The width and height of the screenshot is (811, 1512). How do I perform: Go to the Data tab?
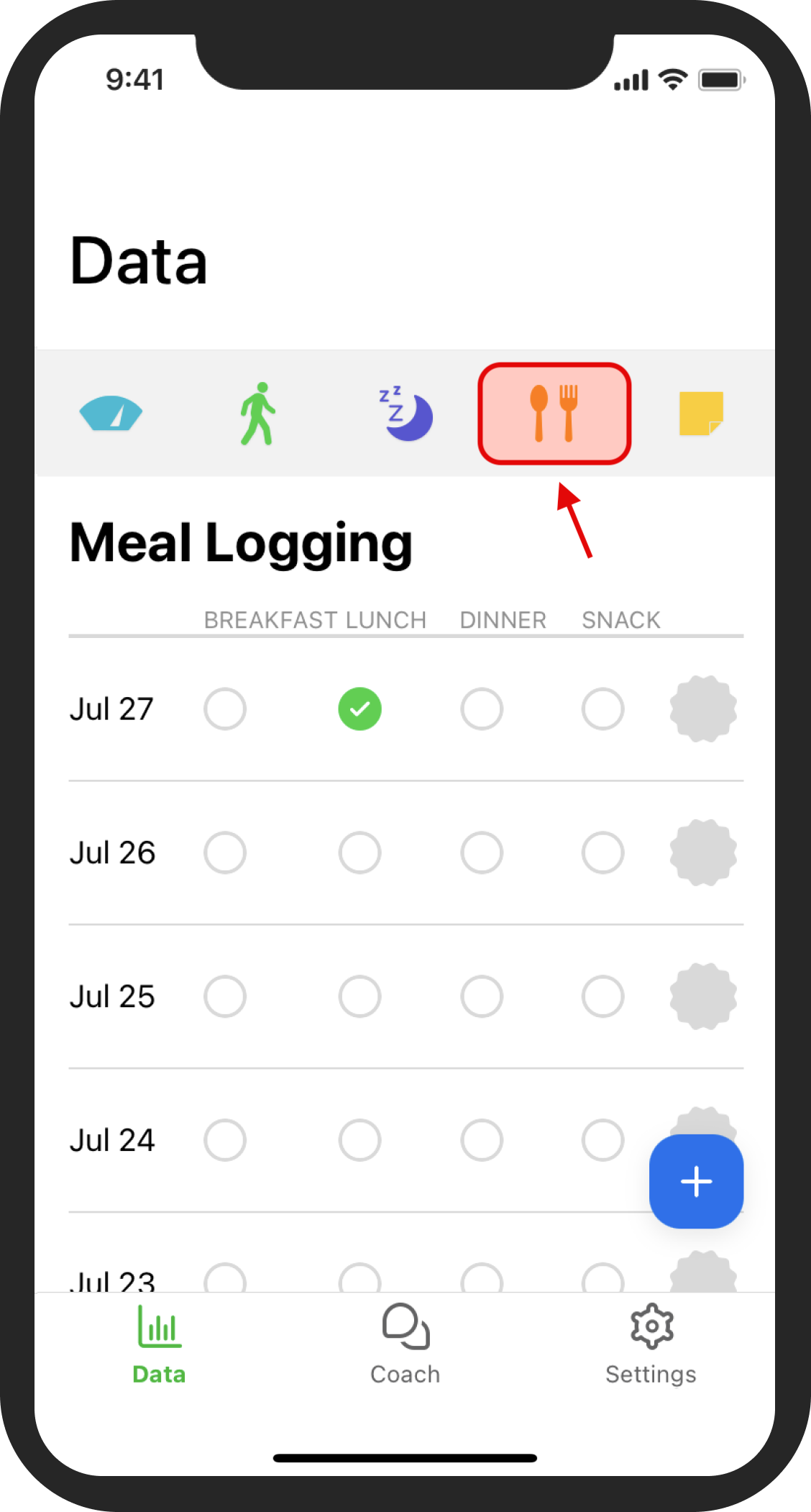click(160, 1344)
